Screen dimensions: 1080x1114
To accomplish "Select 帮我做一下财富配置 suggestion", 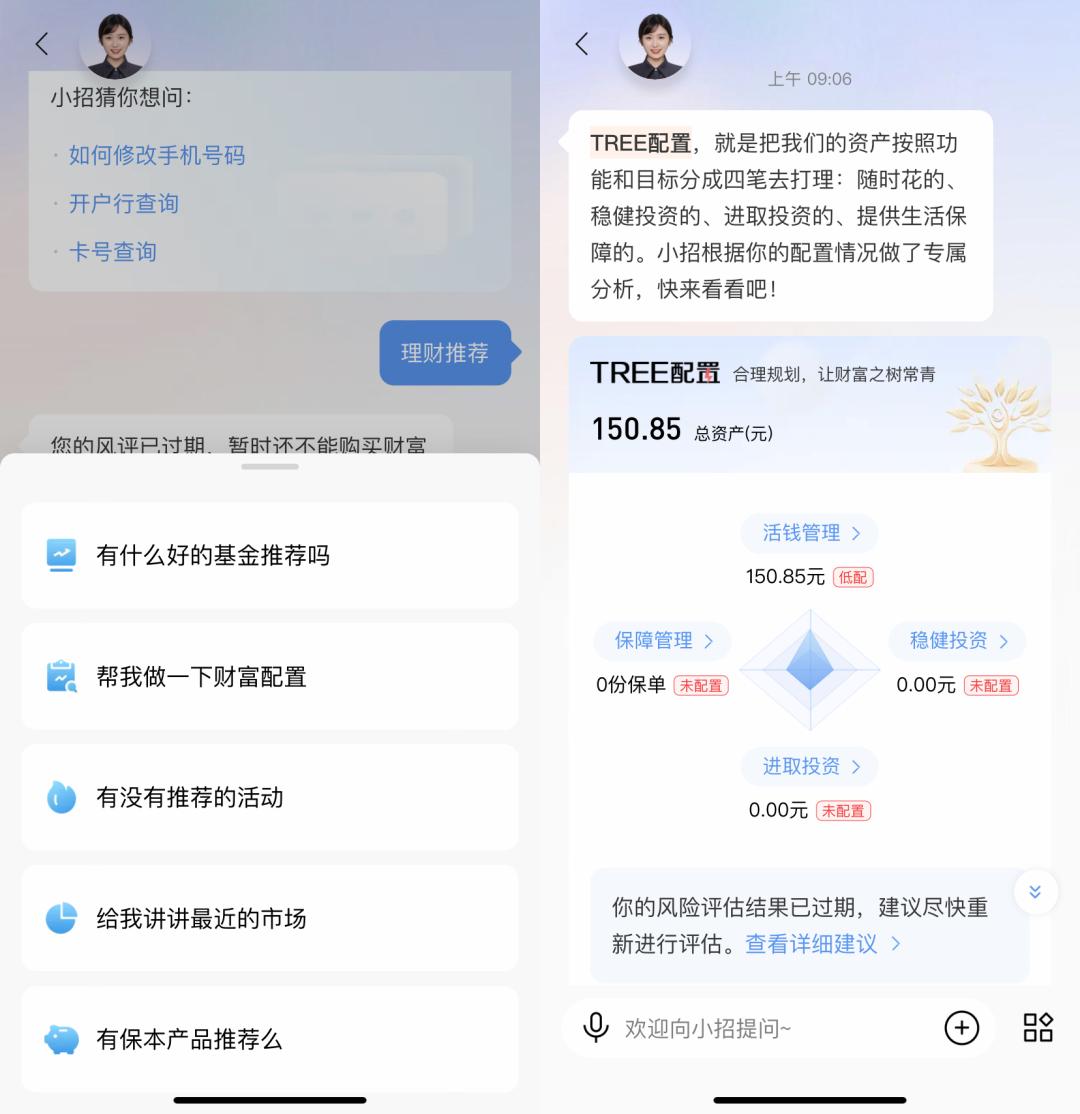I will coord(269,676).
